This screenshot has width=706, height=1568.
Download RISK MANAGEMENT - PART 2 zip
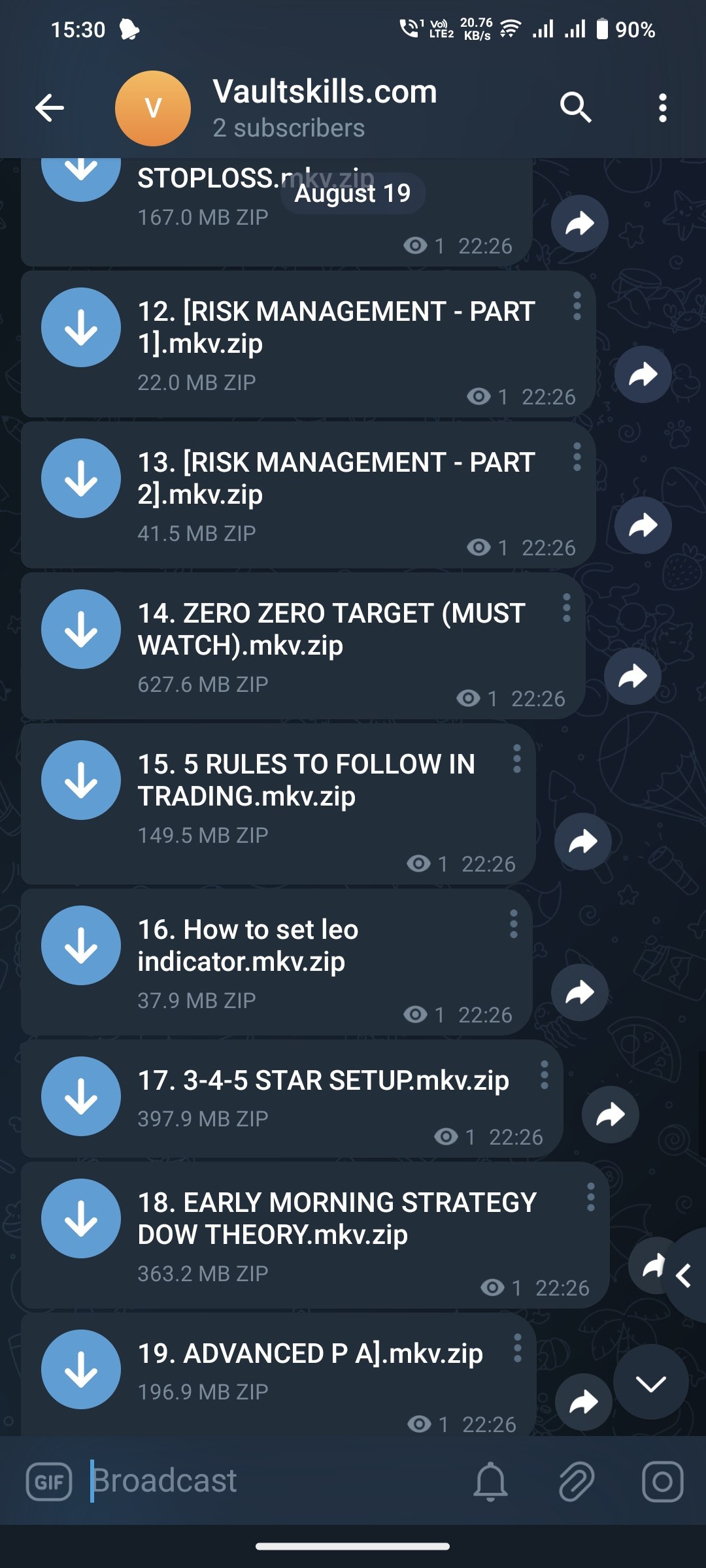point(81,478)
